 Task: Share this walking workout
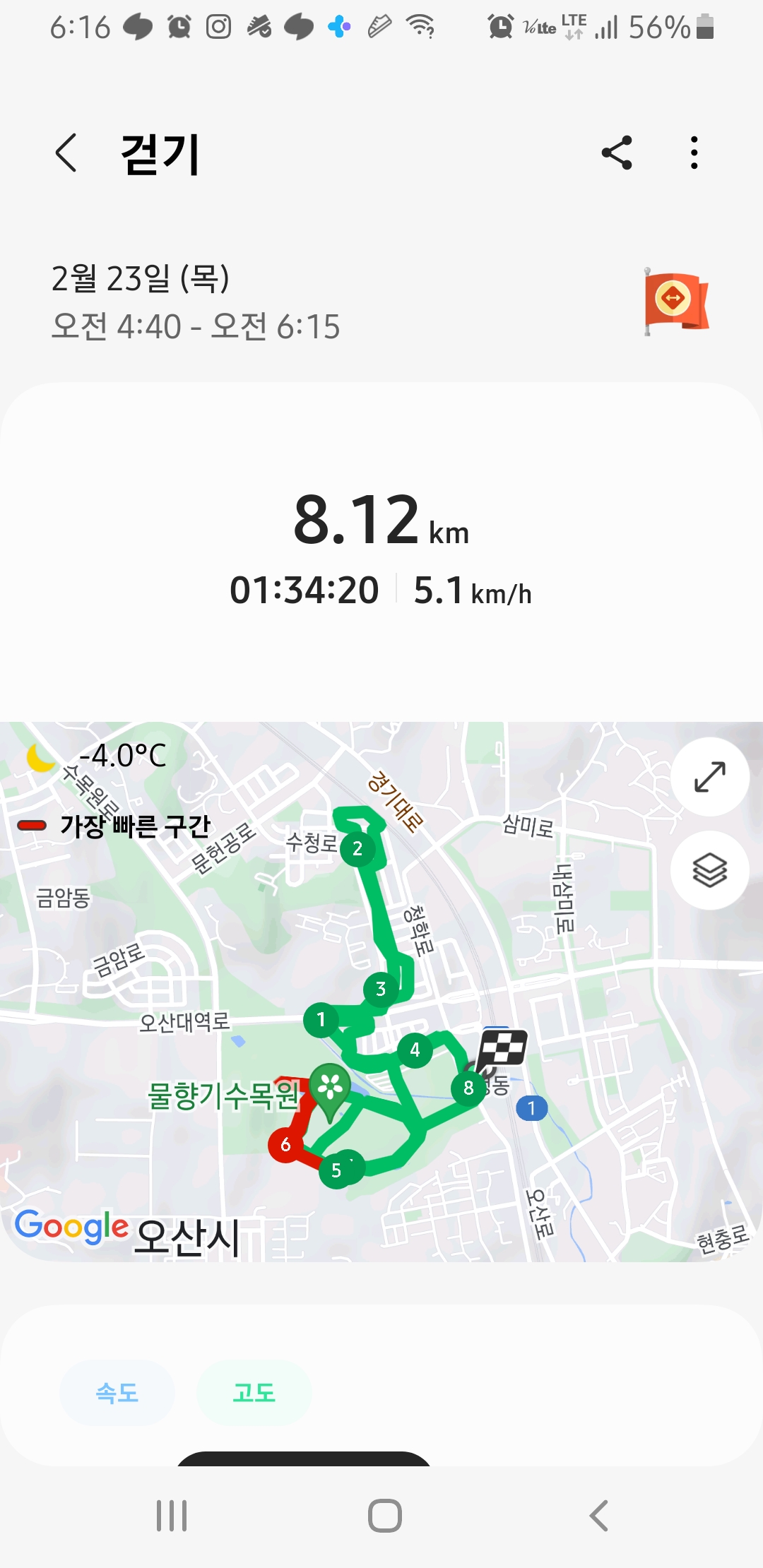pyautogui.click(x=617, y=153)
